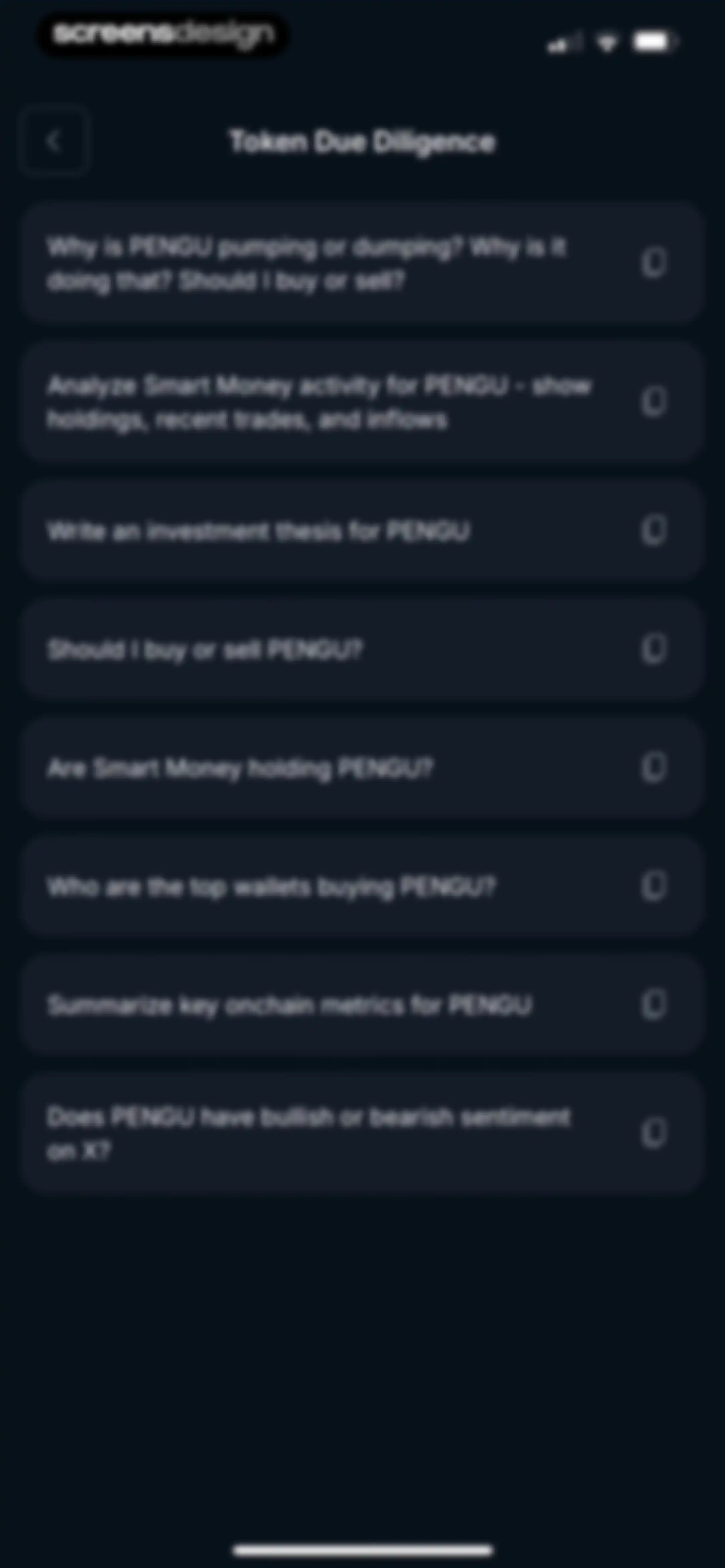Select 'Summarize key onchain metrics for PENGU'
Viewport: 725px width, 1568px height.
point(362,1005)
